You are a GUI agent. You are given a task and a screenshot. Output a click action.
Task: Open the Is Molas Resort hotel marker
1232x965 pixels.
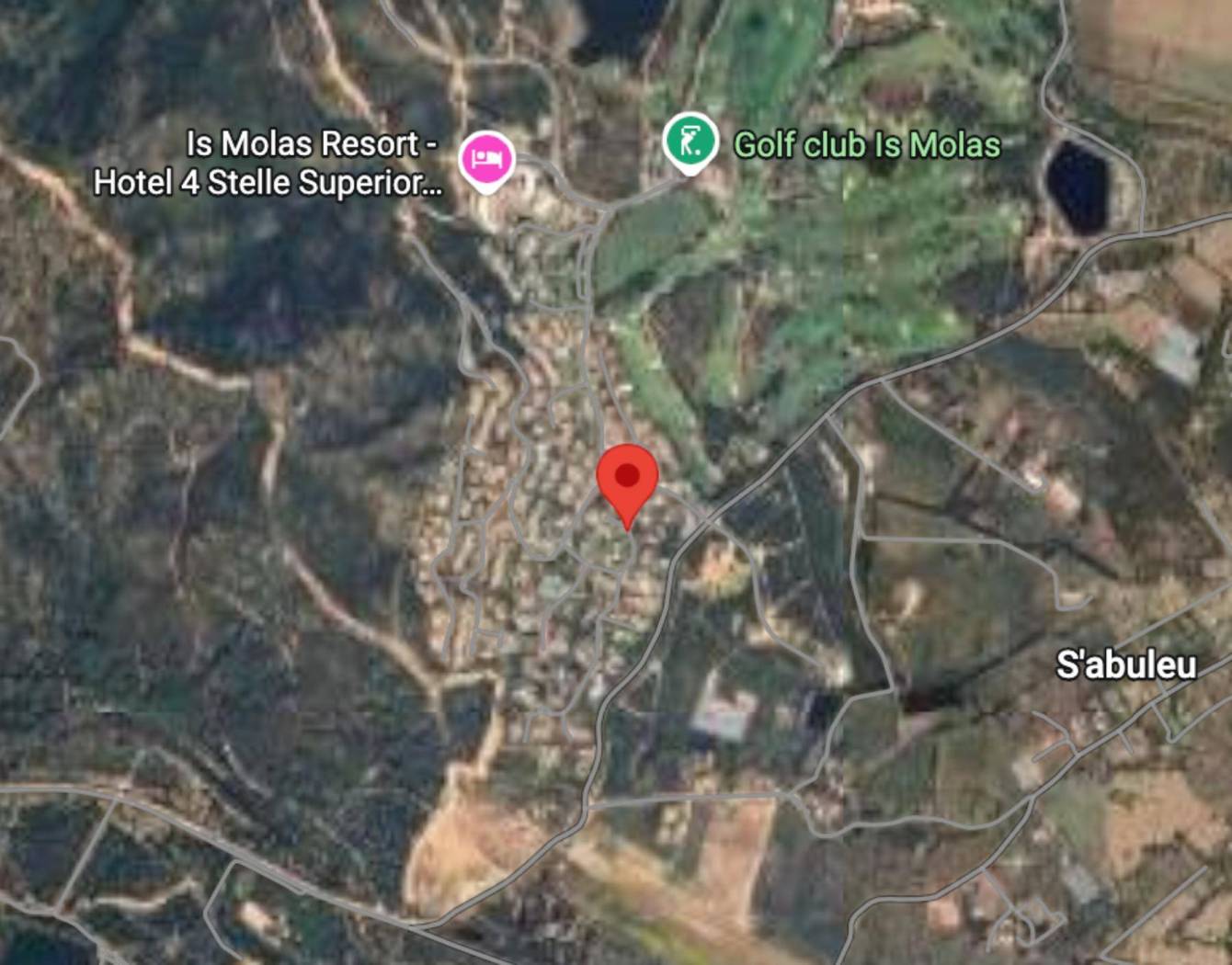tap(486, 159)
